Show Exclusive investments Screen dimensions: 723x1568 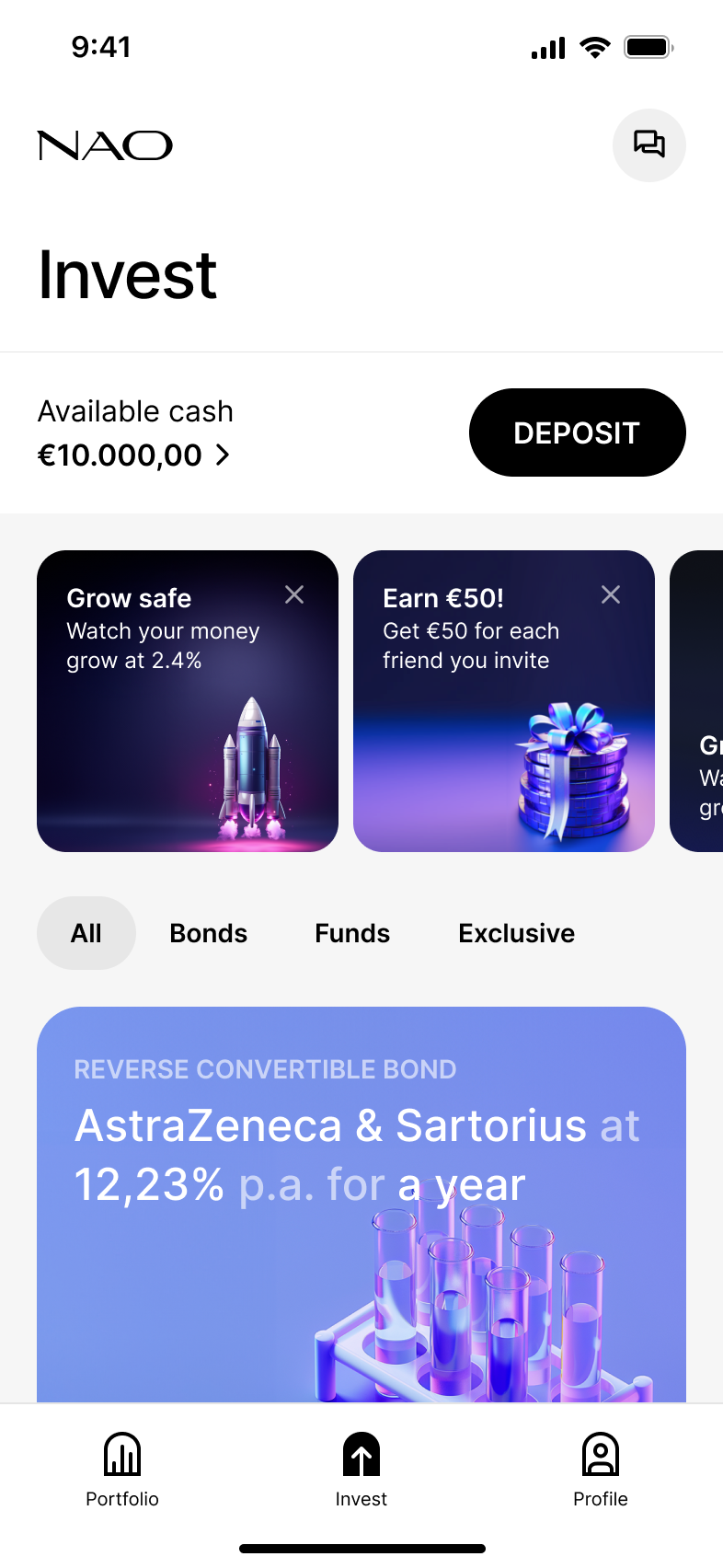516,933
